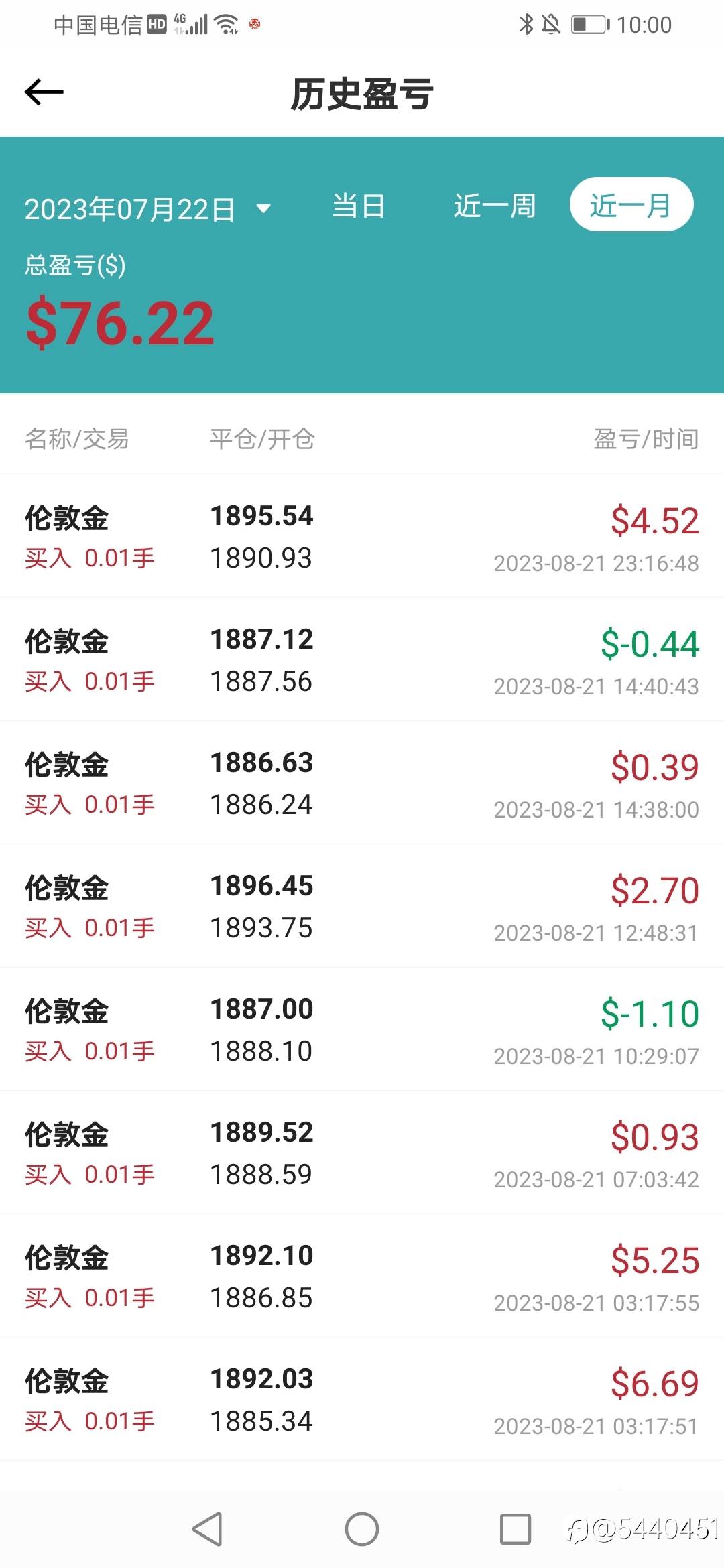724x1568 pixels.
Task: Open the 2023年07月22日 date dropdown
Action: (147, 209)
